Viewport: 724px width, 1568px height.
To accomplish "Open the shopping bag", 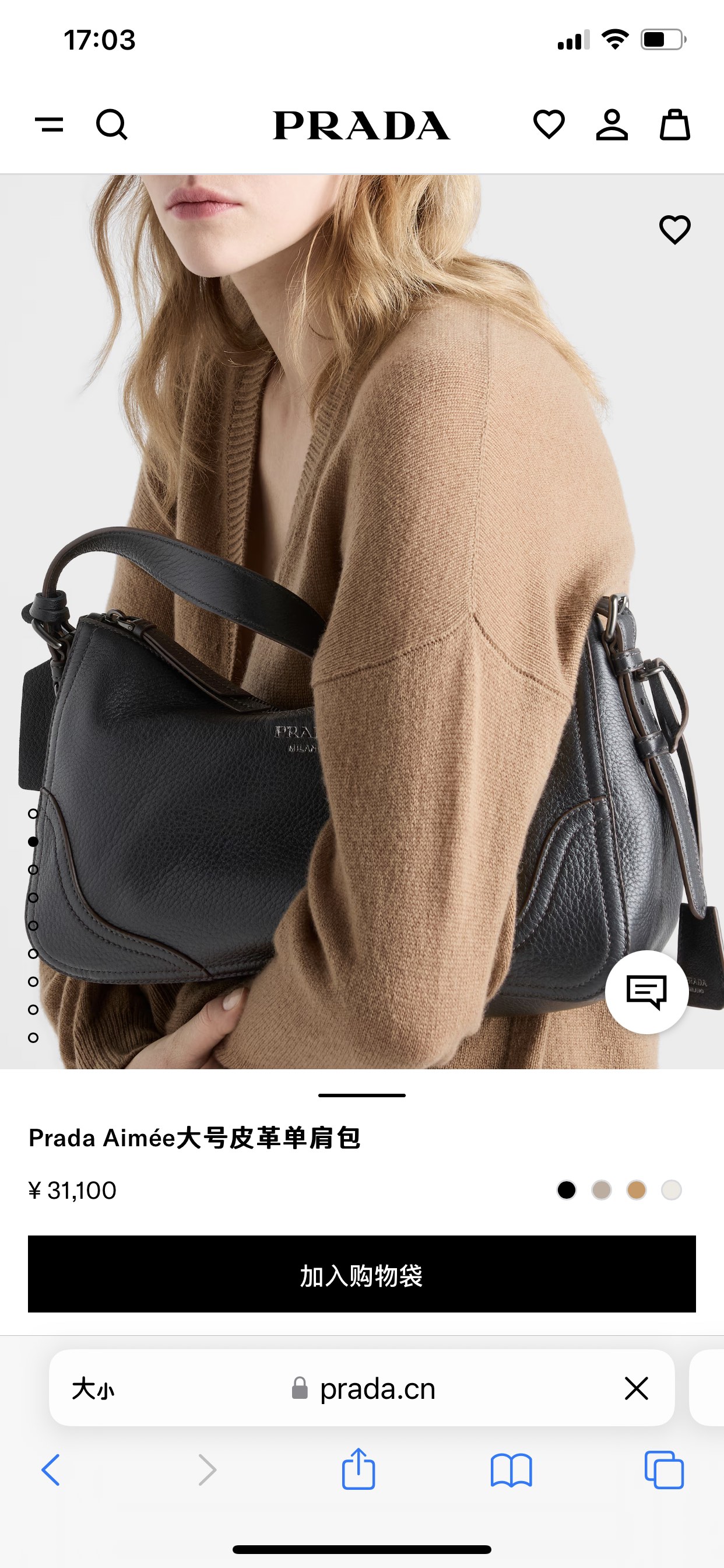I will (674, 125).
